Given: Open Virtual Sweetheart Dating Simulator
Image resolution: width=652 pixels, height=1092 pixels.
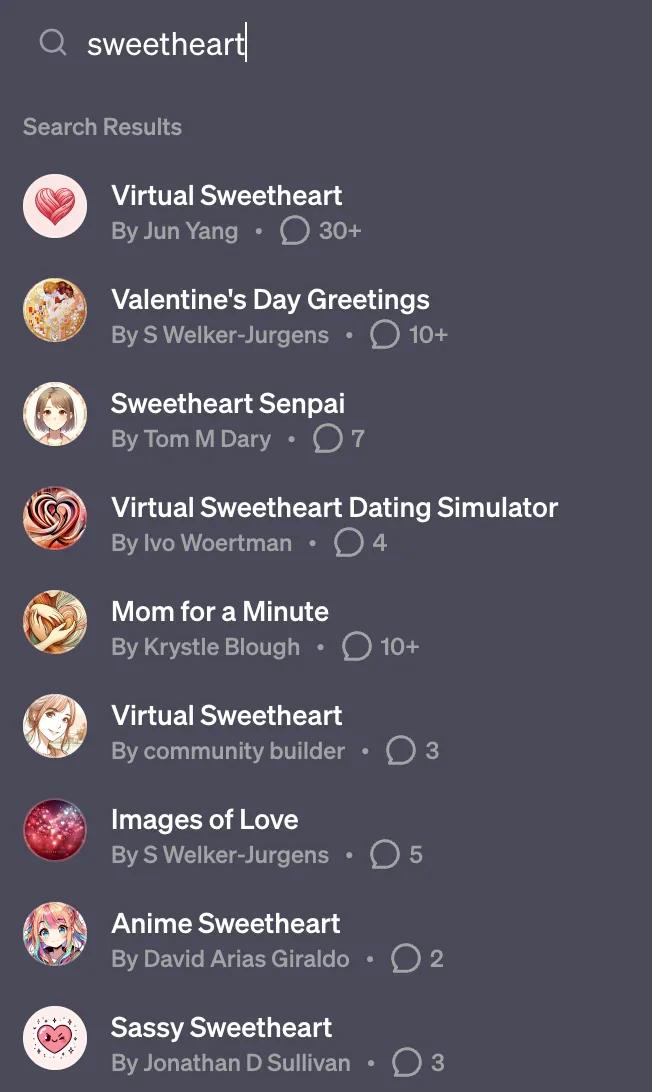Looking at the screenshot, I should pyautogui.click(x=334, y=508).
